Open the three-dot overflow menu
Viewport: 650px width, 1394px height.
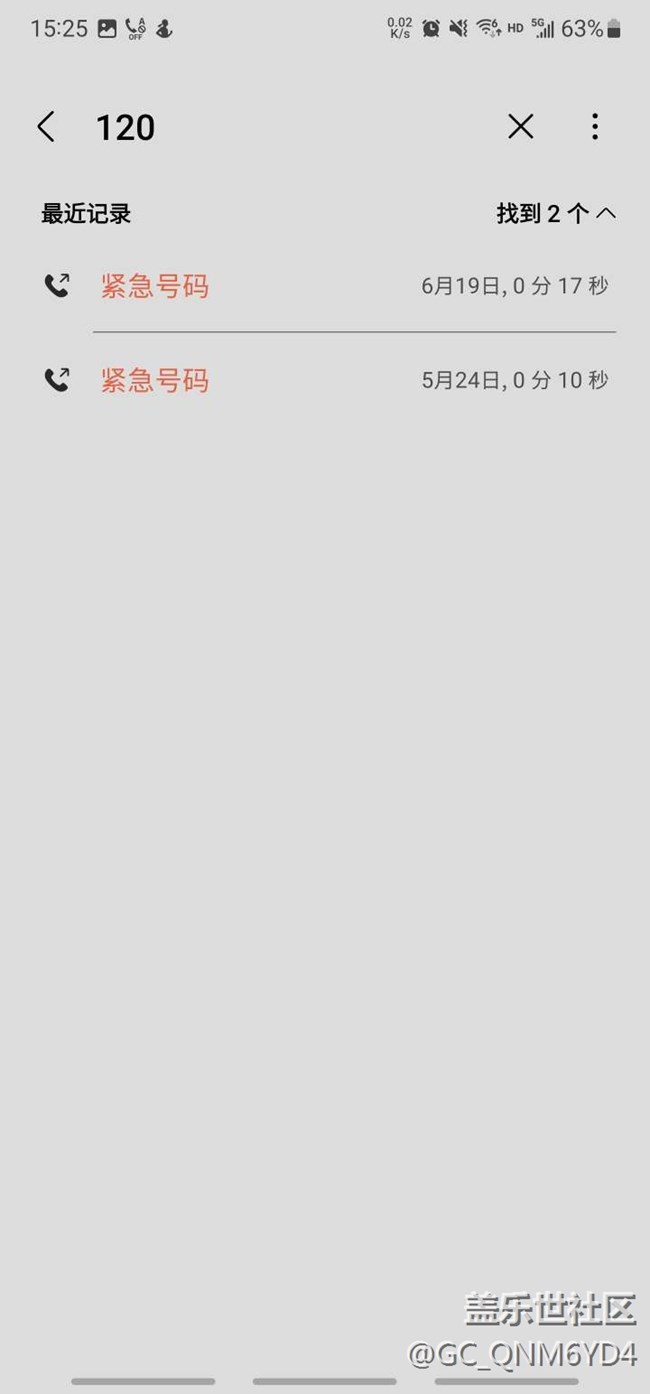(594, 127)
